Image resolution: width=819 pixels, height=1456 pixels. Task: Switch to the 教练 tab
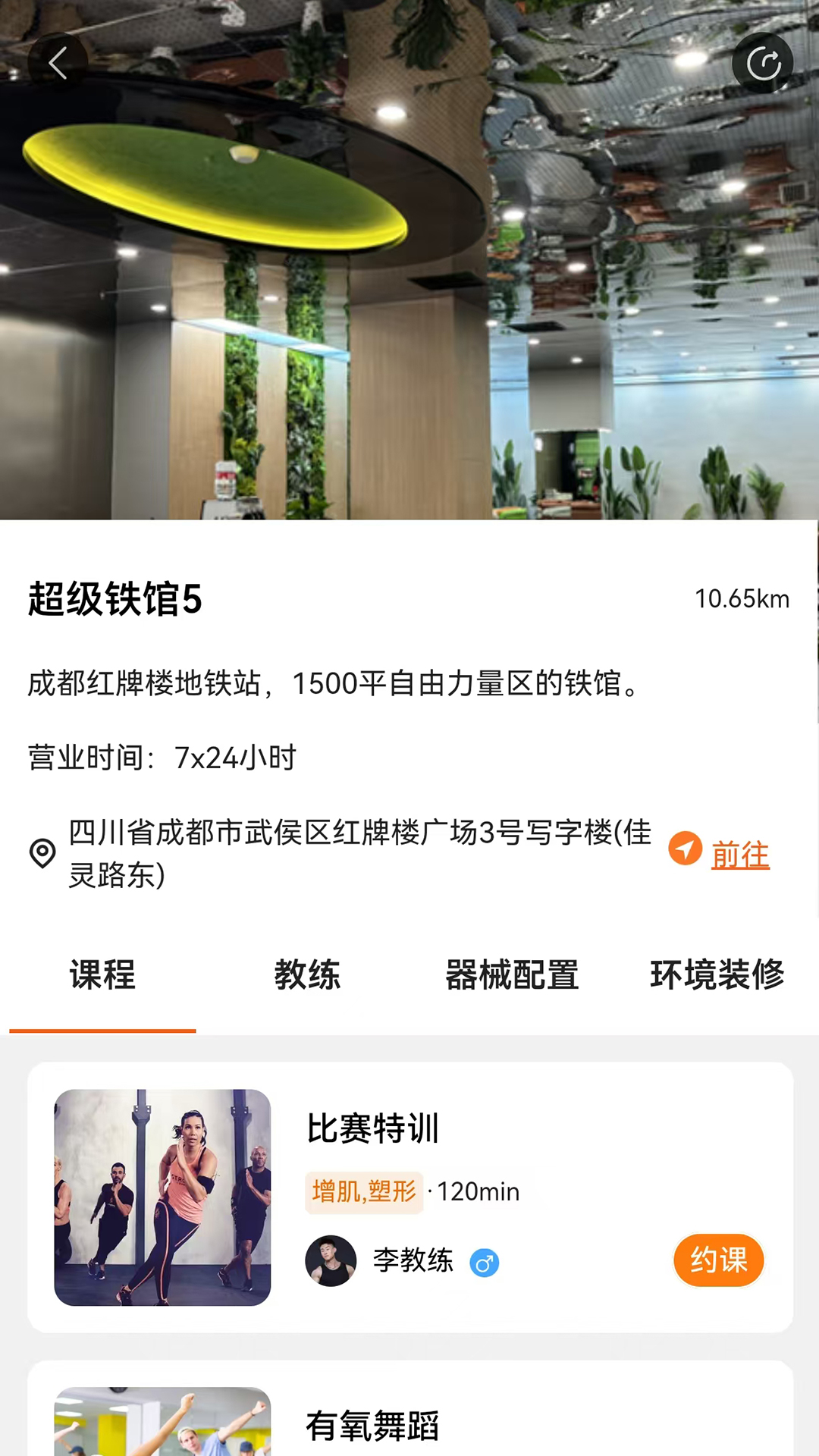click(309, 976)
